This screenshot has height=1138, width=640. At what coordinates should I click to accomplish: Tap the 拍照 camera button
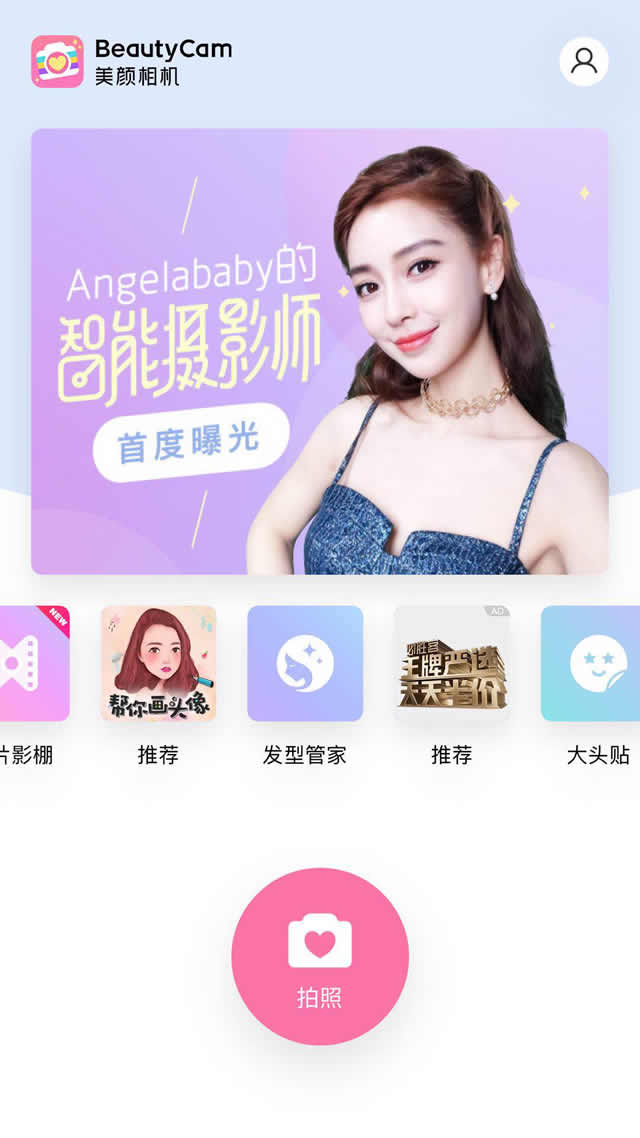(x=319, y=956)
